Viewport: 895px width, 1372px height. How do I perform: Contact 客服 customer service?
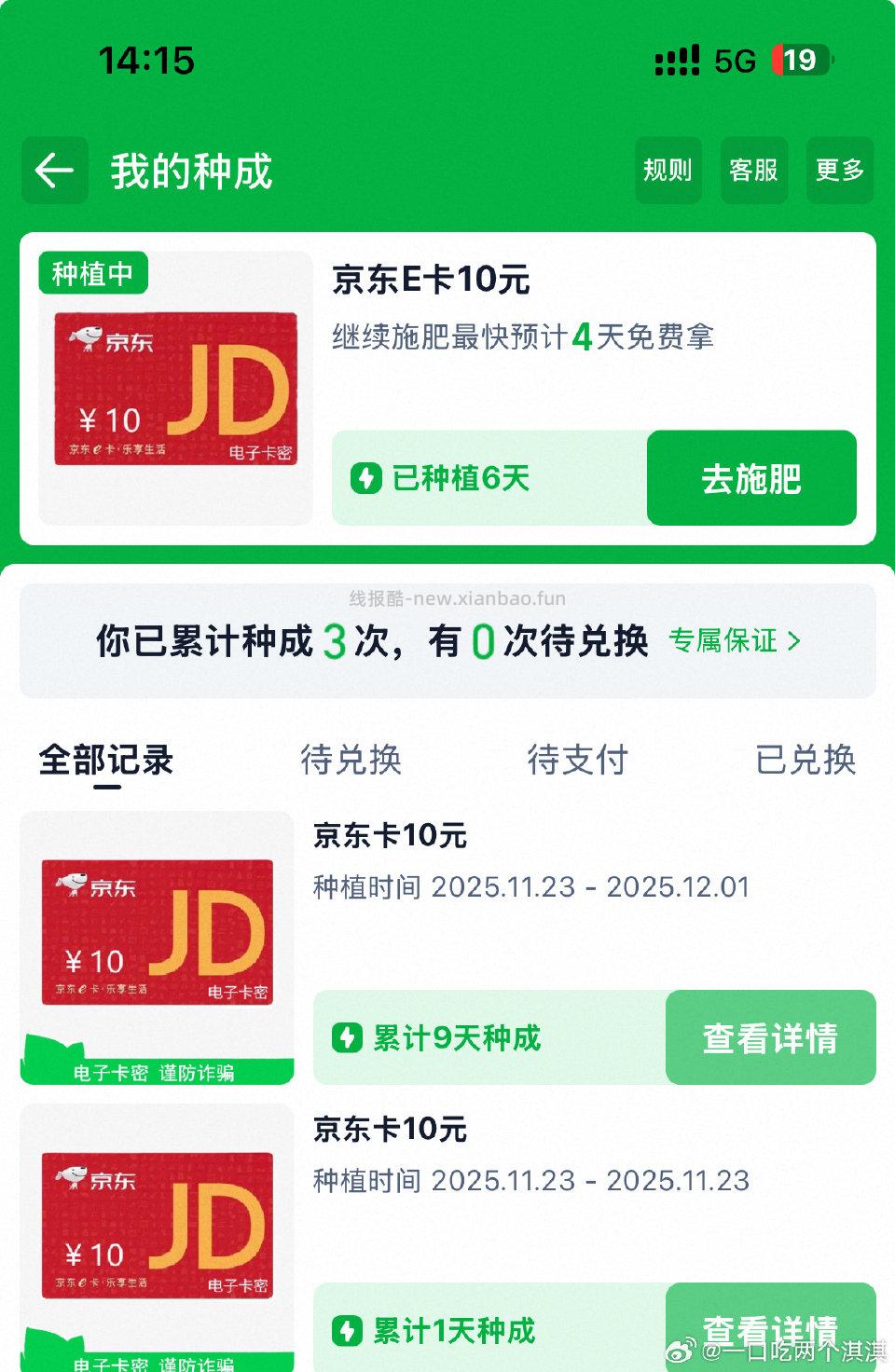coord(753,170)
